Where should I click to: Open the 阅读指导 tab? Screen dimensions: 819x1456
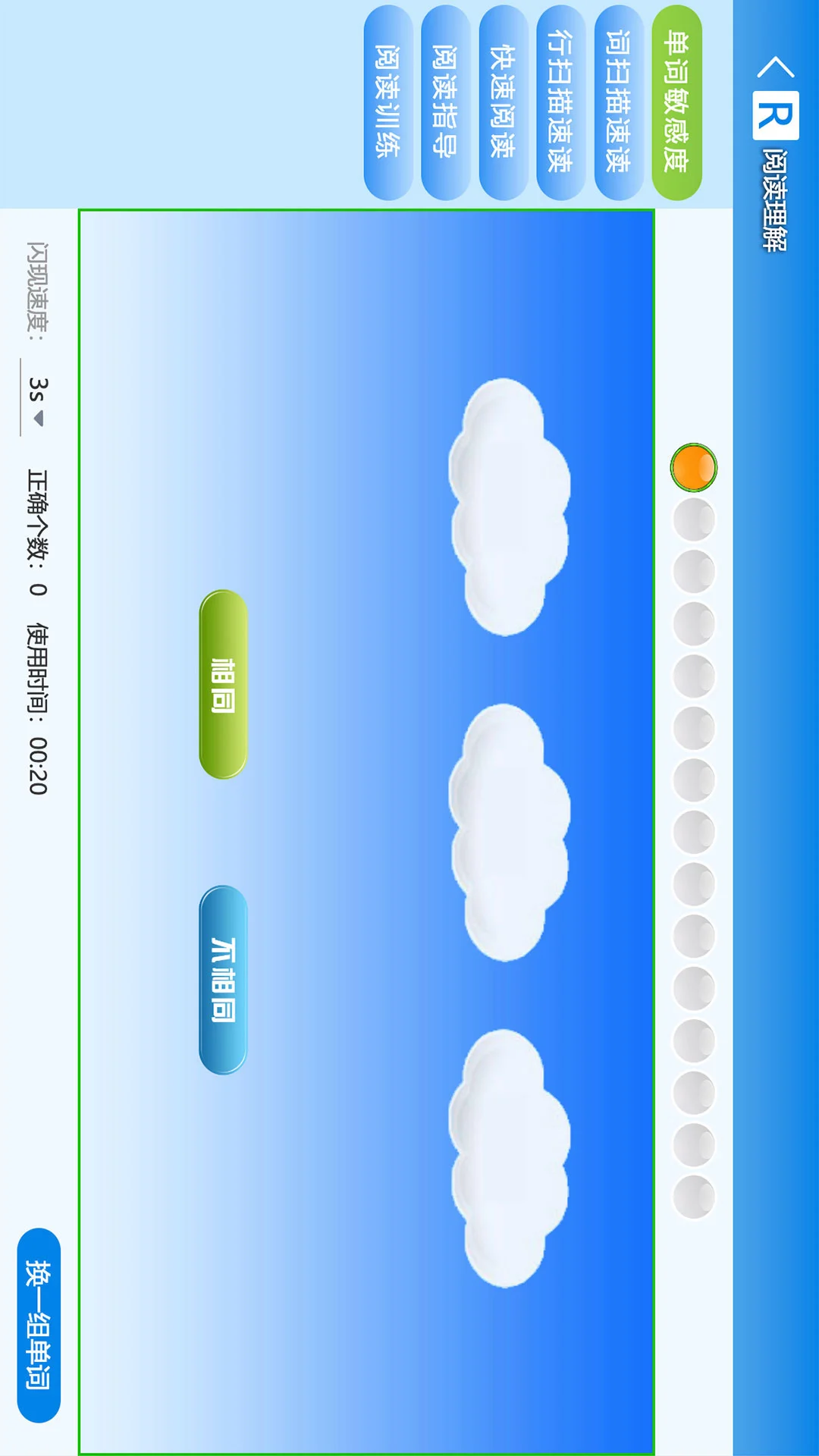pos(445,102)
